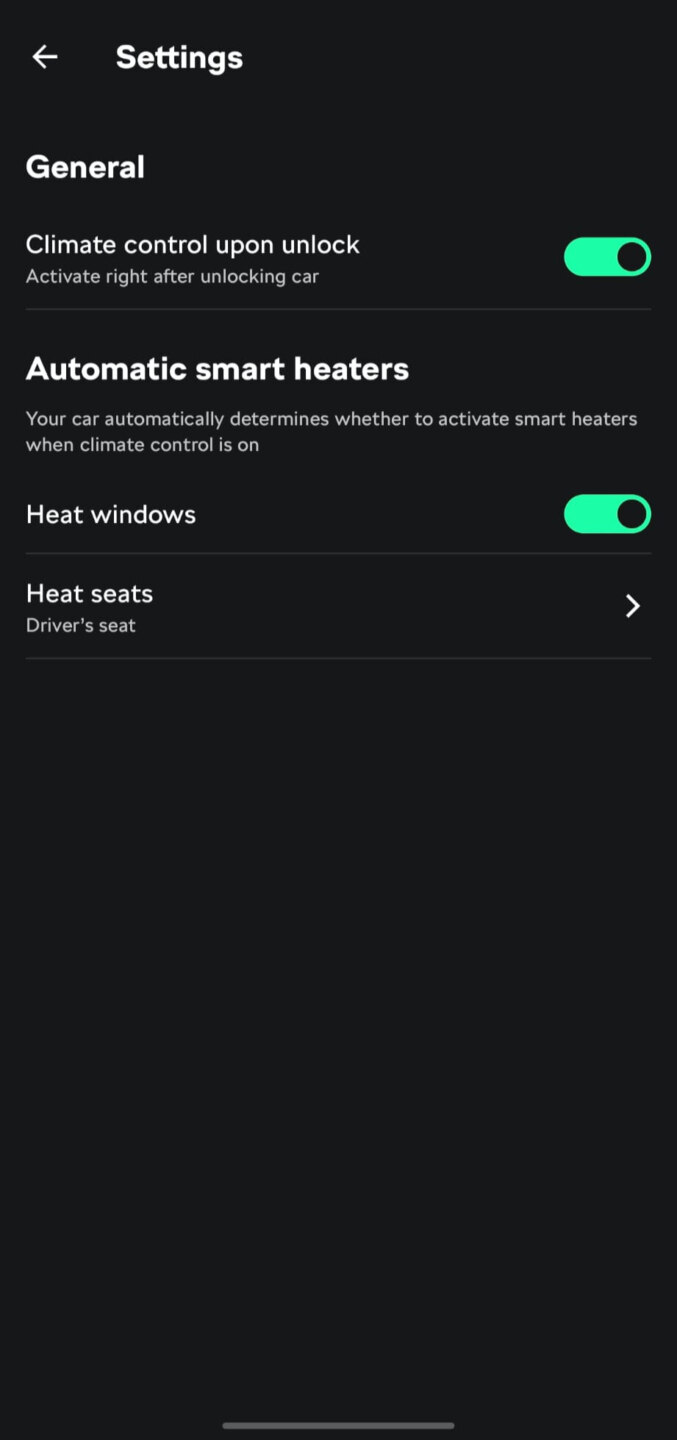The image size is (677, 1440).
Task: Go back from Settings
Action: tap(45, 57)
